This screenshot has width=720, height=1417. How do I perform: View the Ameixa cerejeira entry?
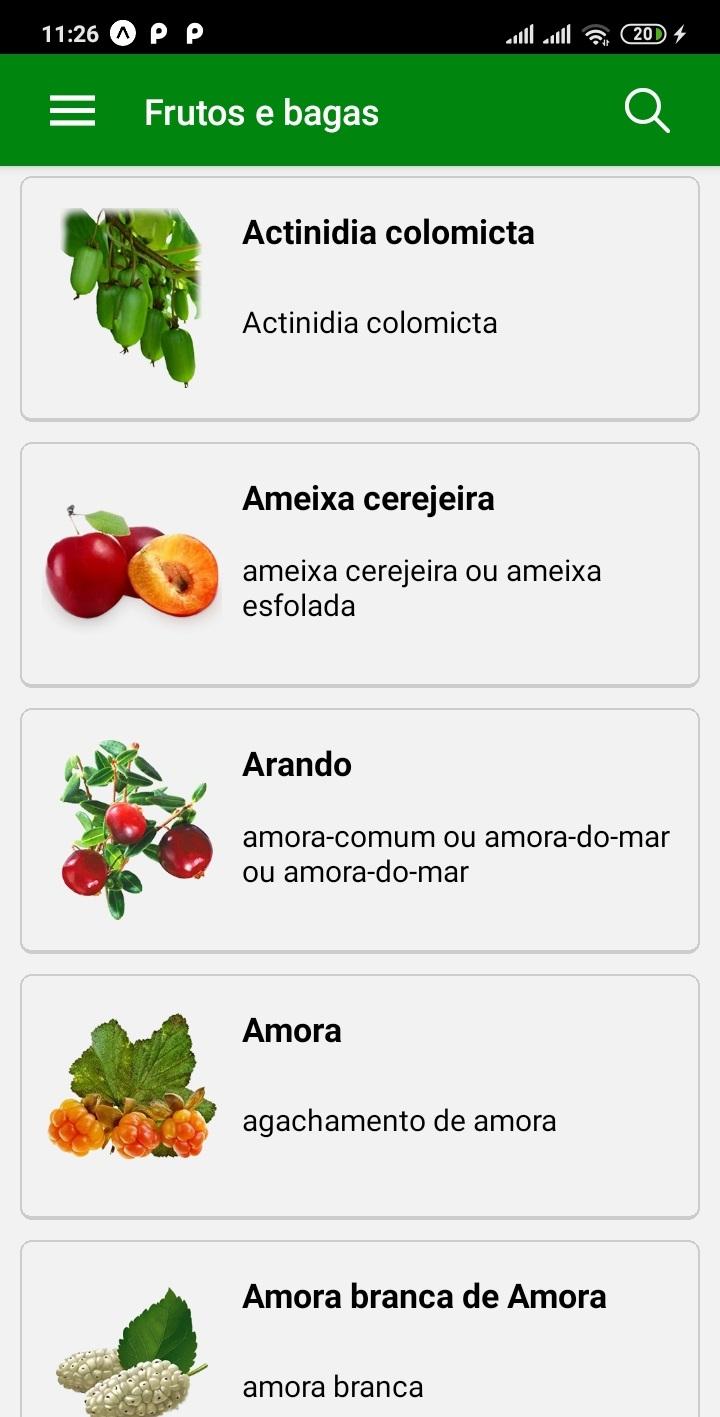tap(360, 564)
